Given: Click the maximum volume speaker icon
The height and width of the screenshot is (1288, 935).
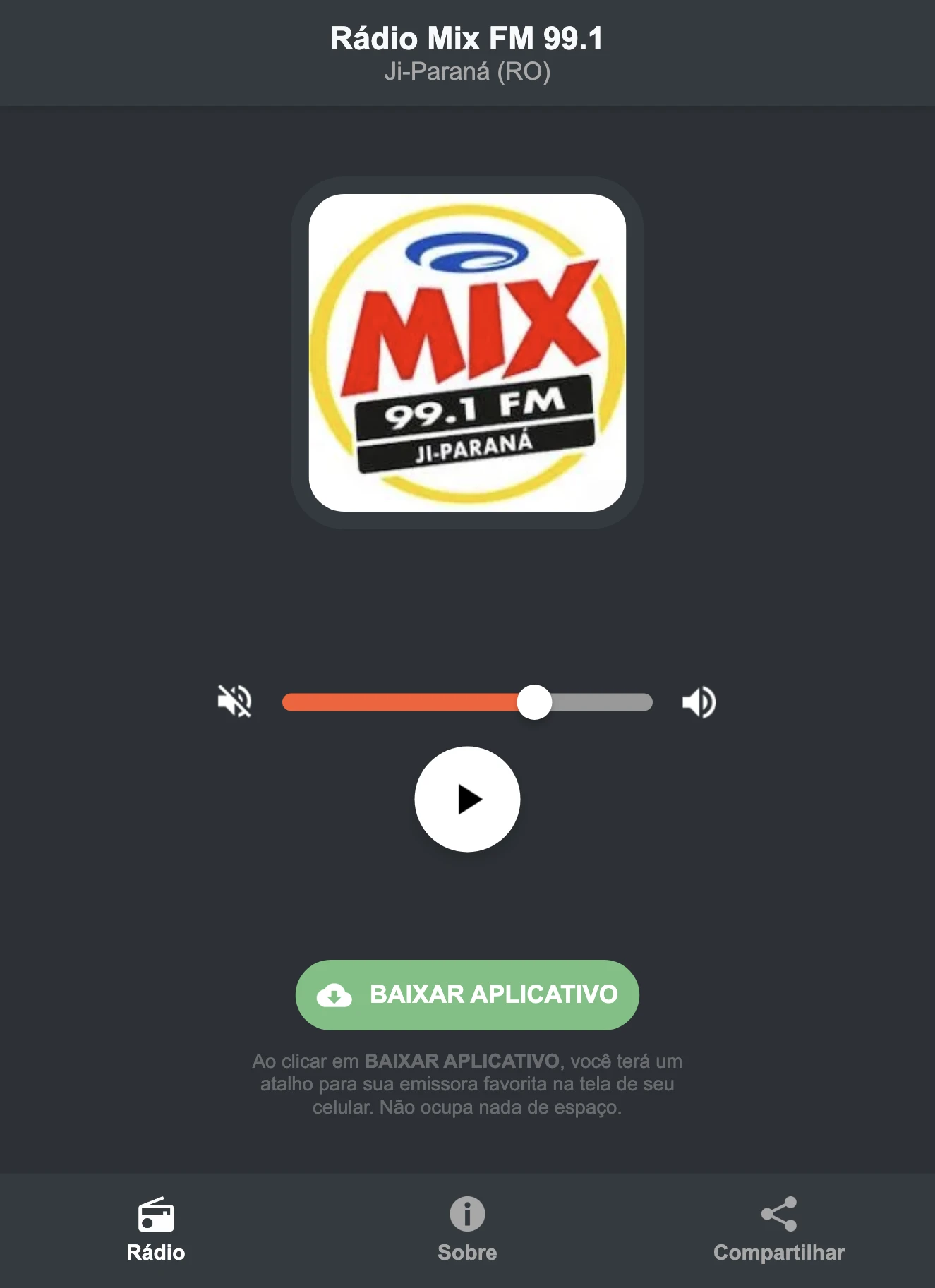Looking at the screenshot, I should pyautogui.click(x=699, y=702).
